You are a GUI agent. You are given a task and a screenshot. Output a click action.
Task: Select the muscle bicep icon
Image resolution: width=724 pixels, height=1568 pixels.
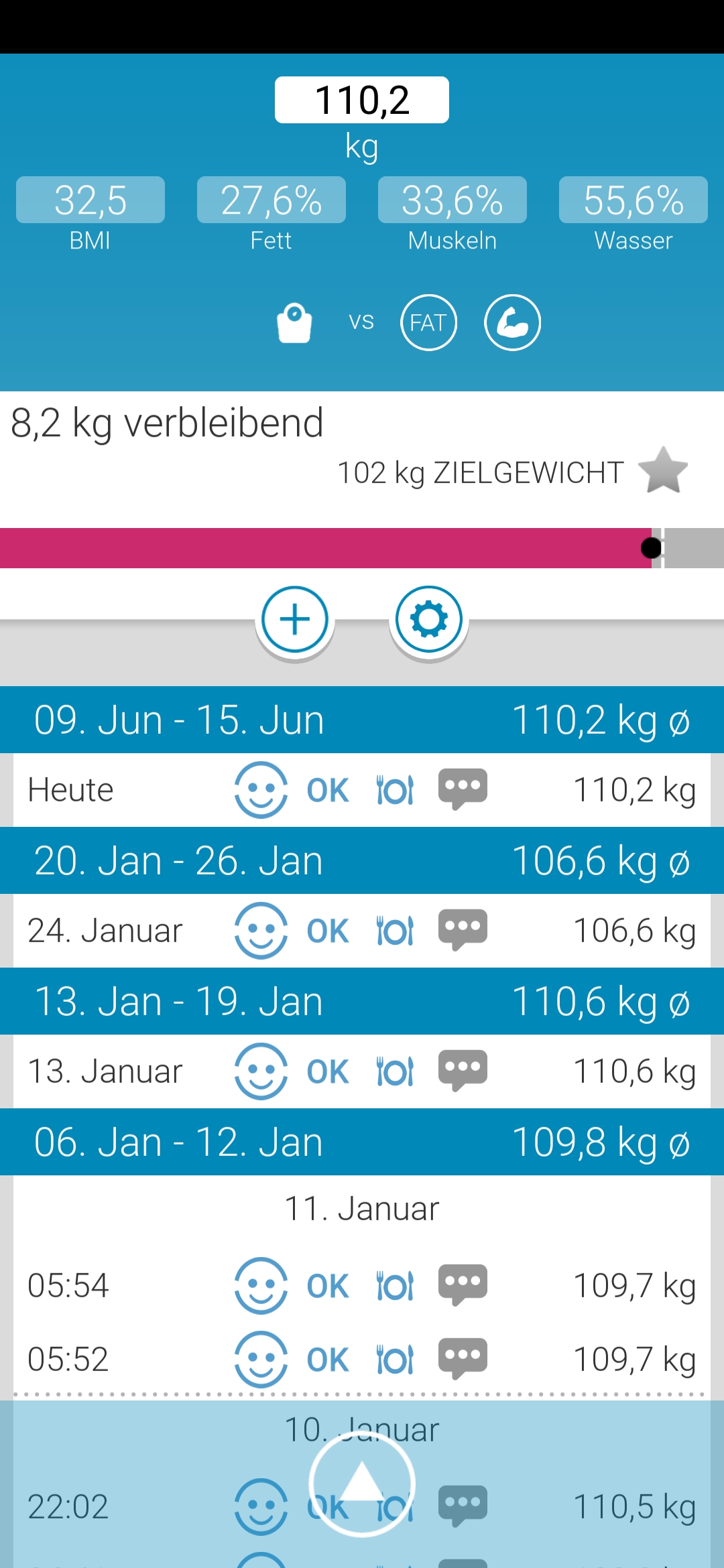(x=512, y=323)
